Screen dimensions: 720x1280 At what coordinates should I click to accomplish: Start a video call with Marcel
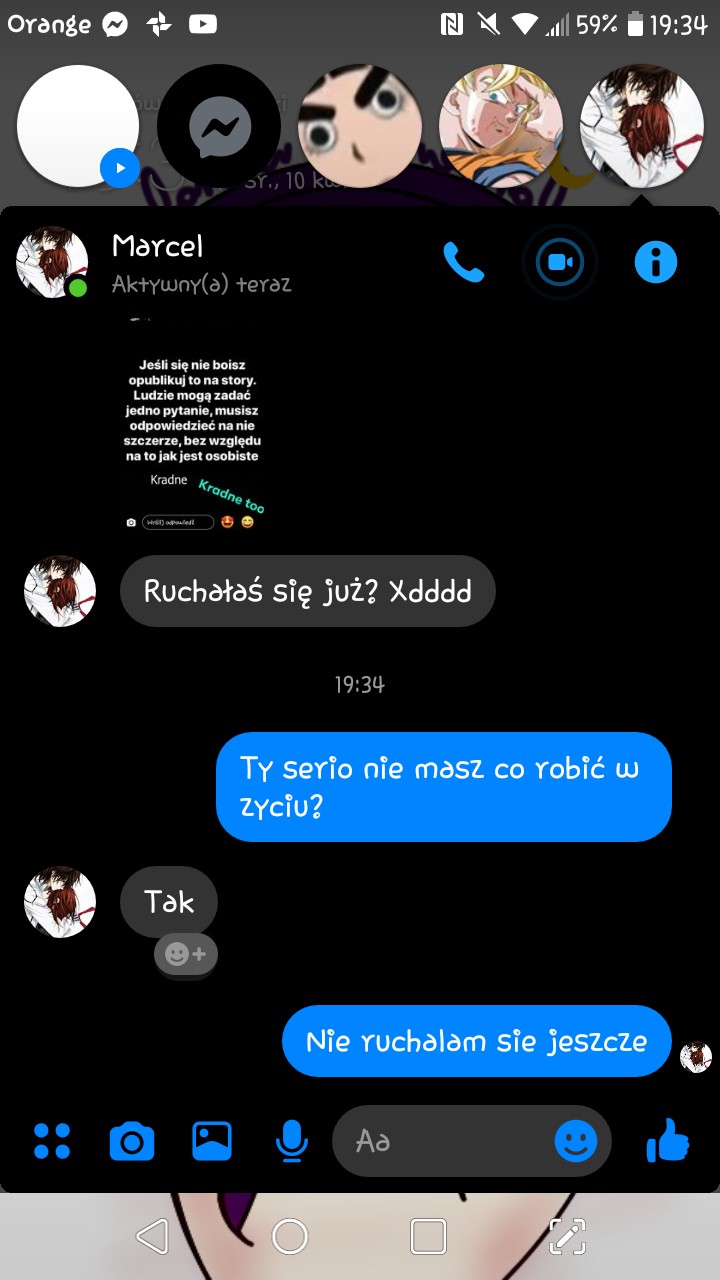(559, 263)
